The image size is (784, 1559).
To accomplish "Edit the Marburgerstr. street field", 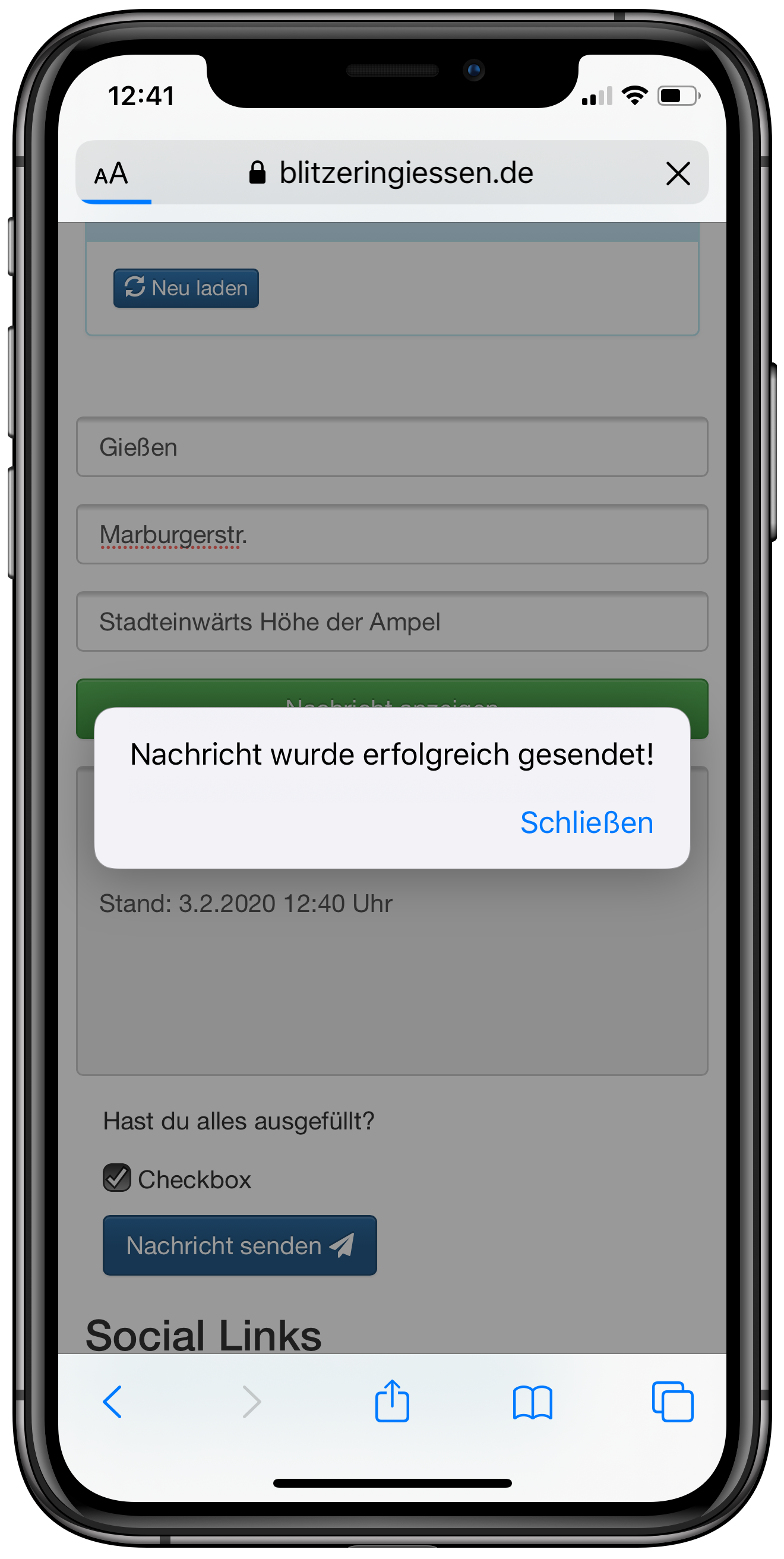I will tap(392, 535).
